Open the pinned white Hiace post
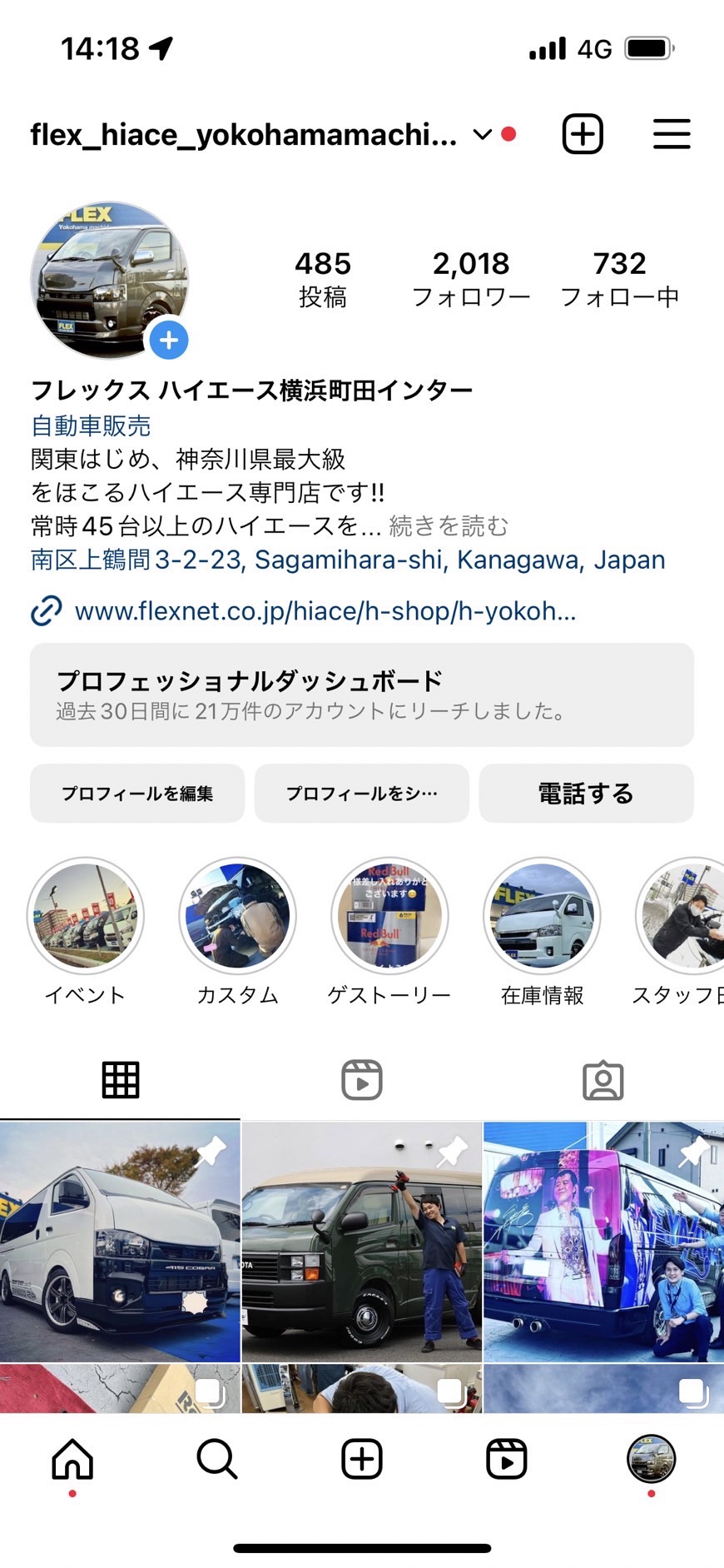This screenshot has height=1568, width=724. pyautogui.click(x=120, y=1241)
